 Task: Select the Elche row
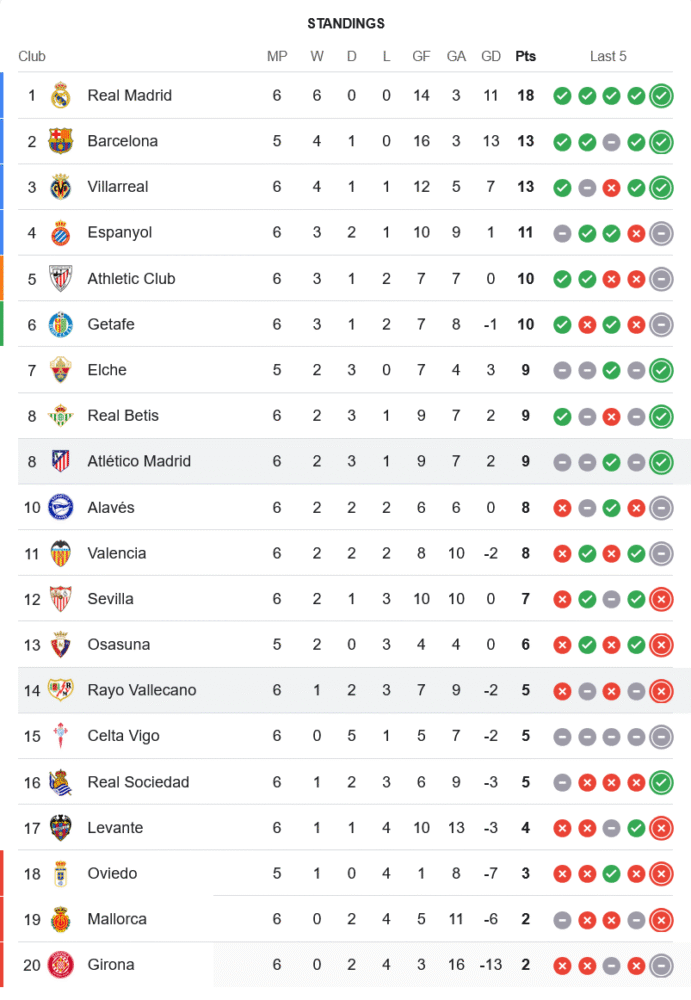pyautogui.click(x=107, y=370)
